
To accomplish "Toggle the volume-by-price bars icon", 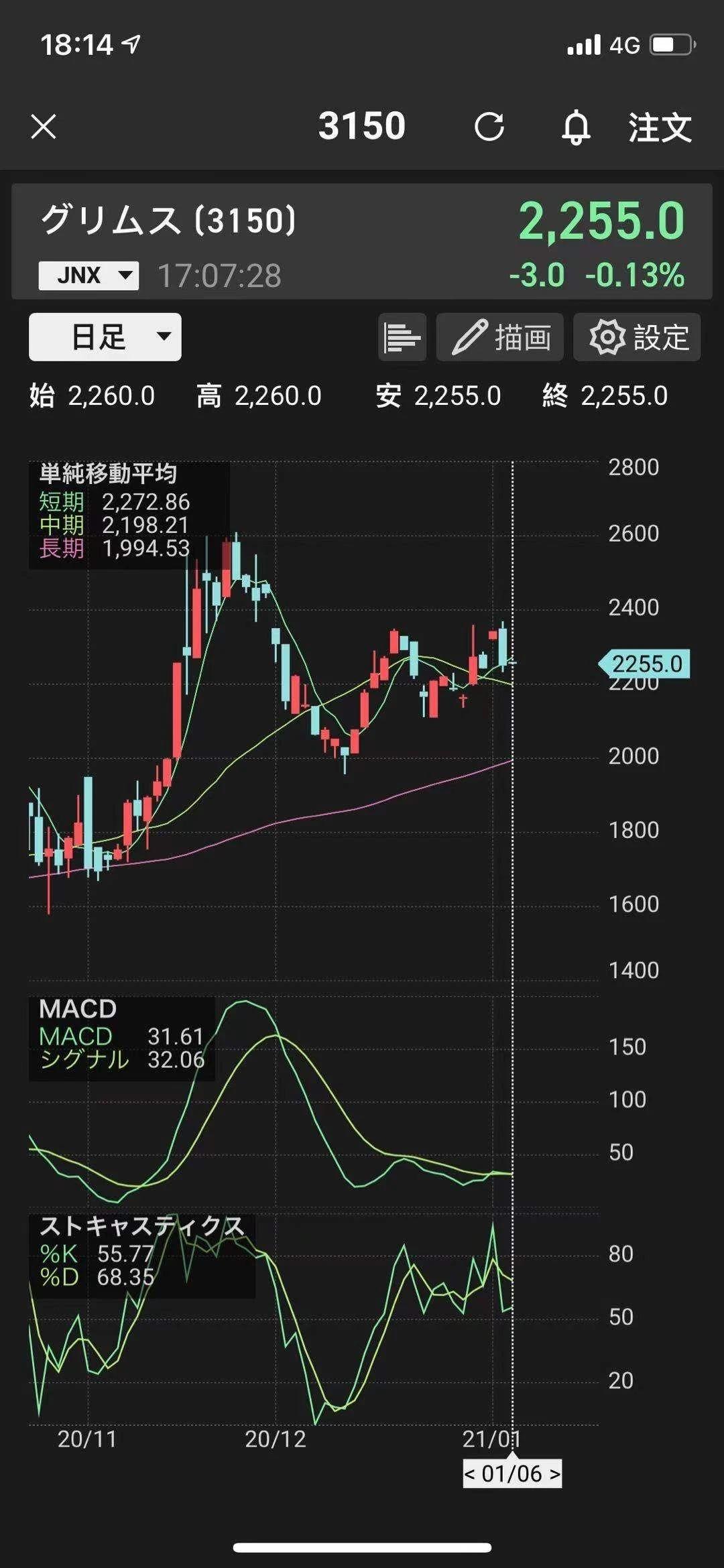I will (402, 337).
